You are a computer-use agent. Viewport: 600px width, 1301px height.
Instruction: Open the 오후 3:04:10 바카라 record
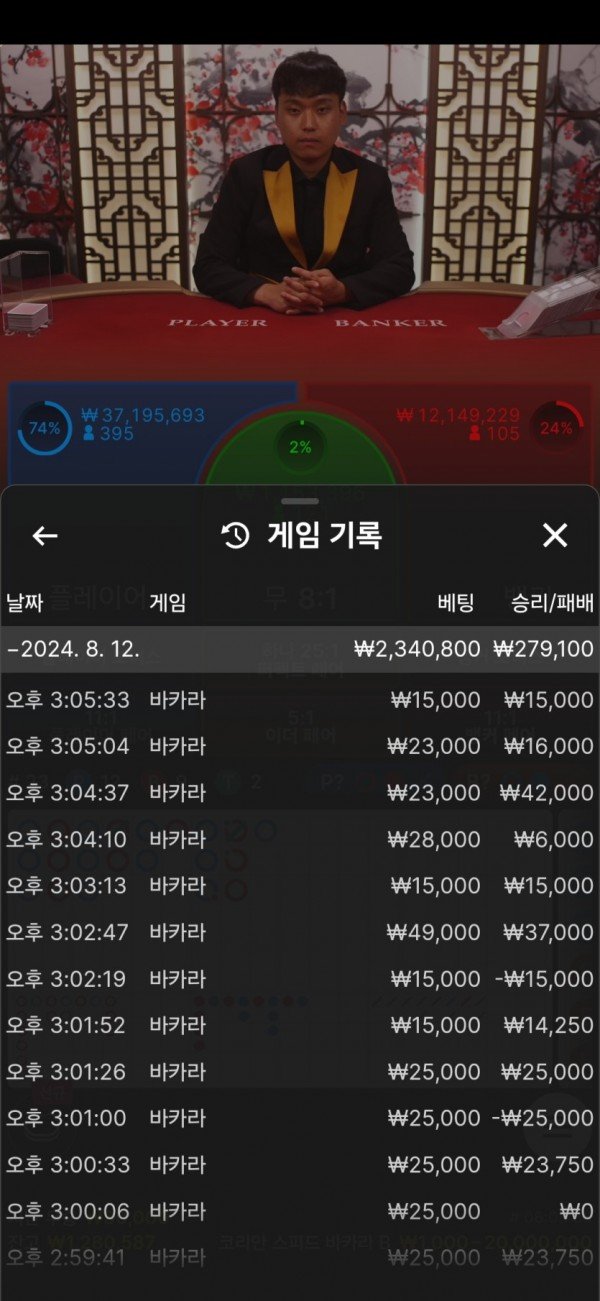coord(300,840)
